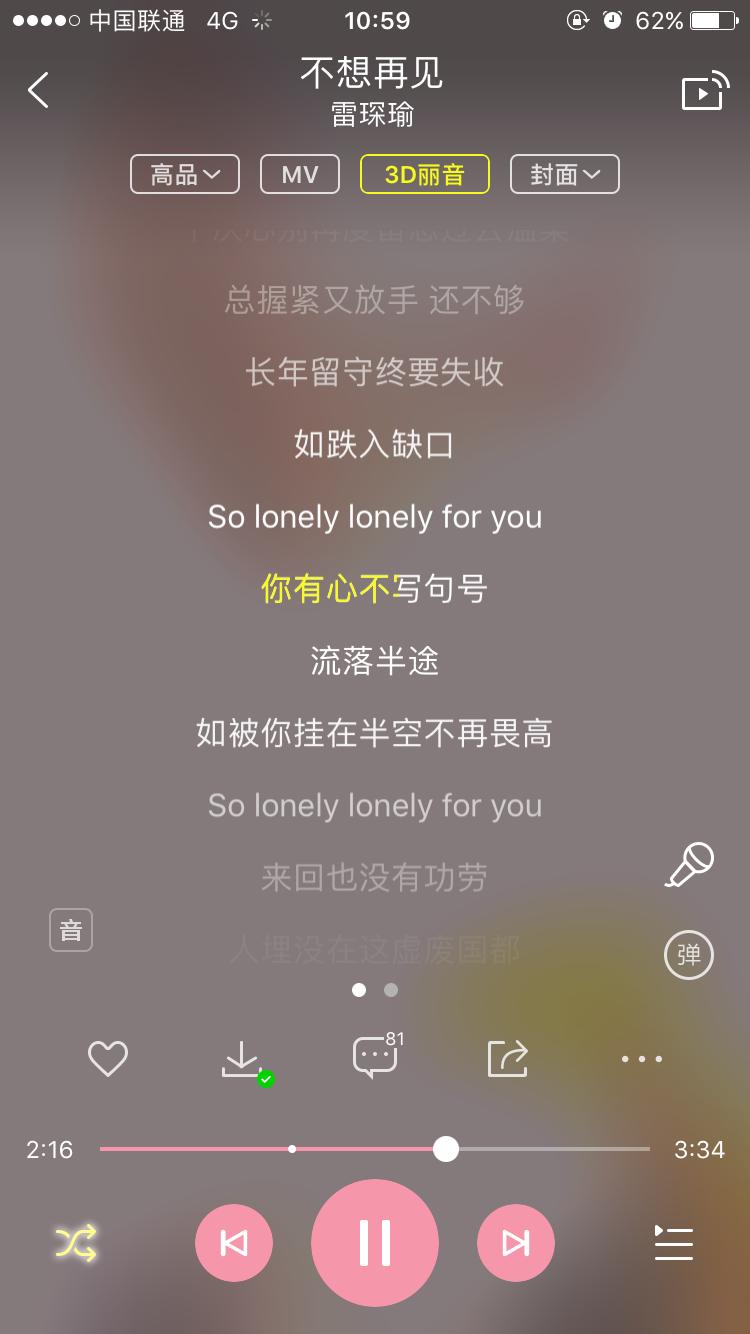Open the 高品 quality dropdown

(184, 173)
